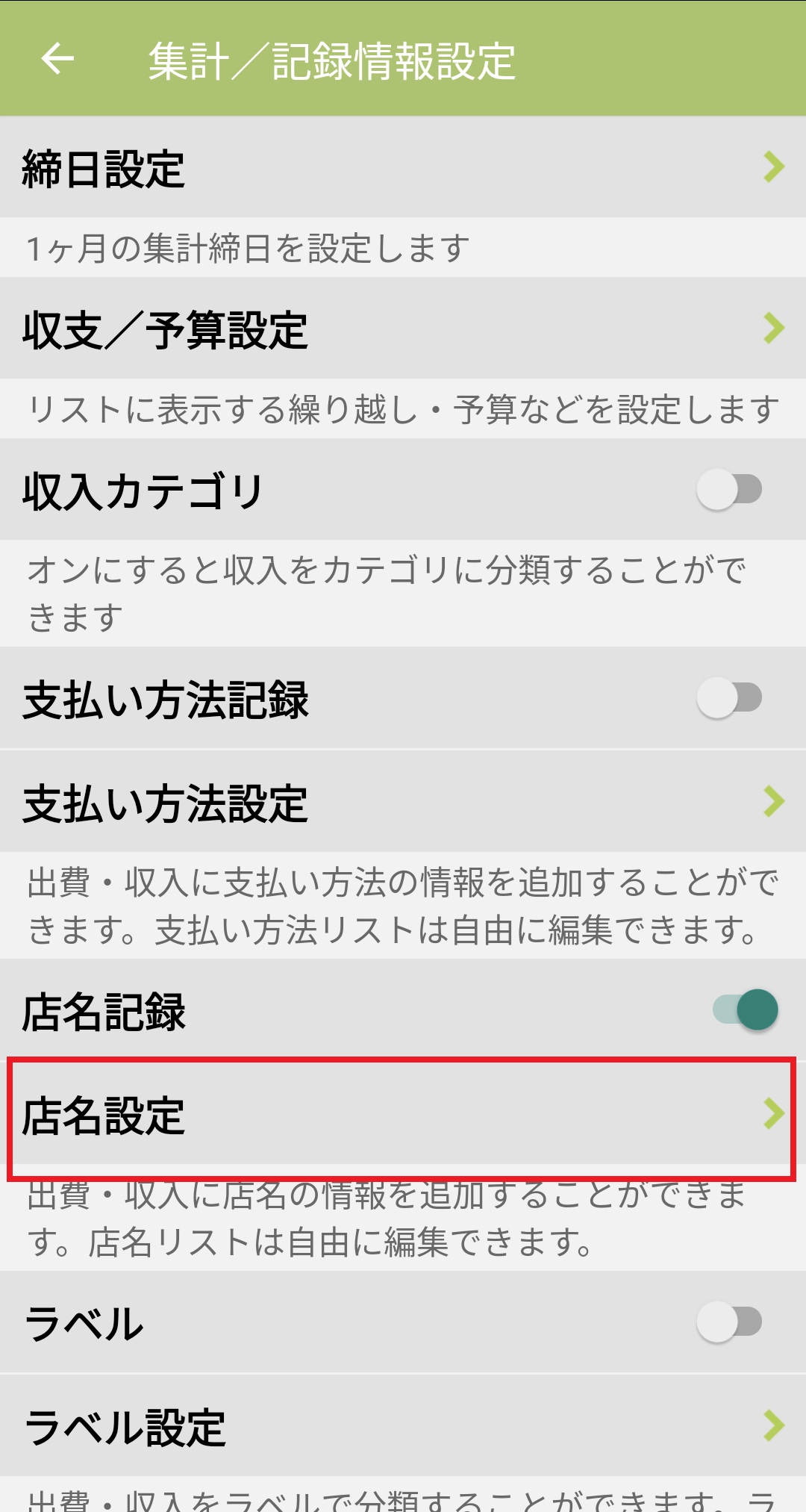The width and height of the screenshot is (806, 1512).
Task: Disable the 店名記録 switch
Action: [746, 1009]
